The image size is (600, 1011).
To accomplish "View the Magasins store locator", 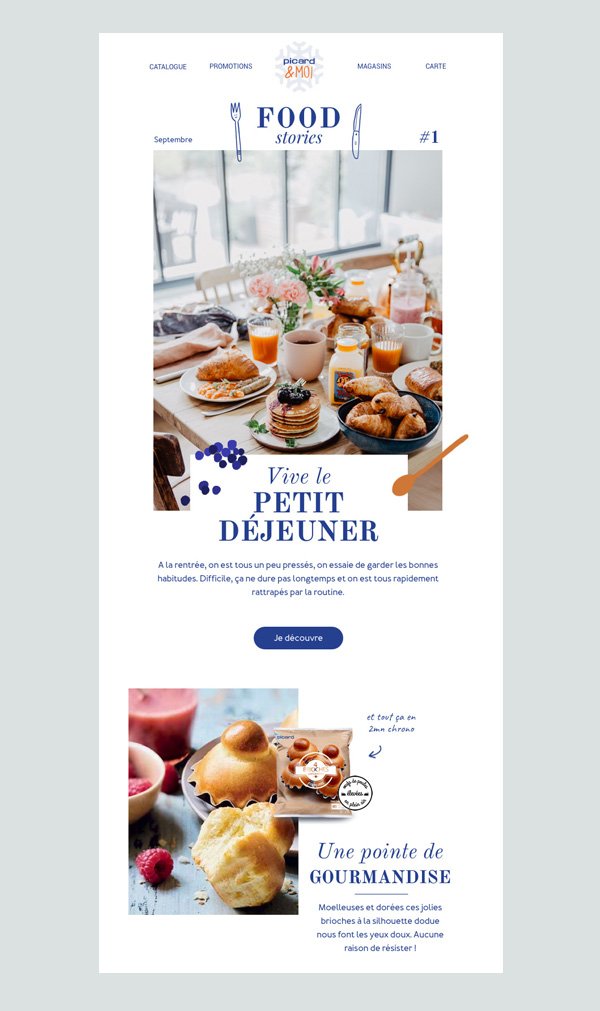I will pos(374,66).
